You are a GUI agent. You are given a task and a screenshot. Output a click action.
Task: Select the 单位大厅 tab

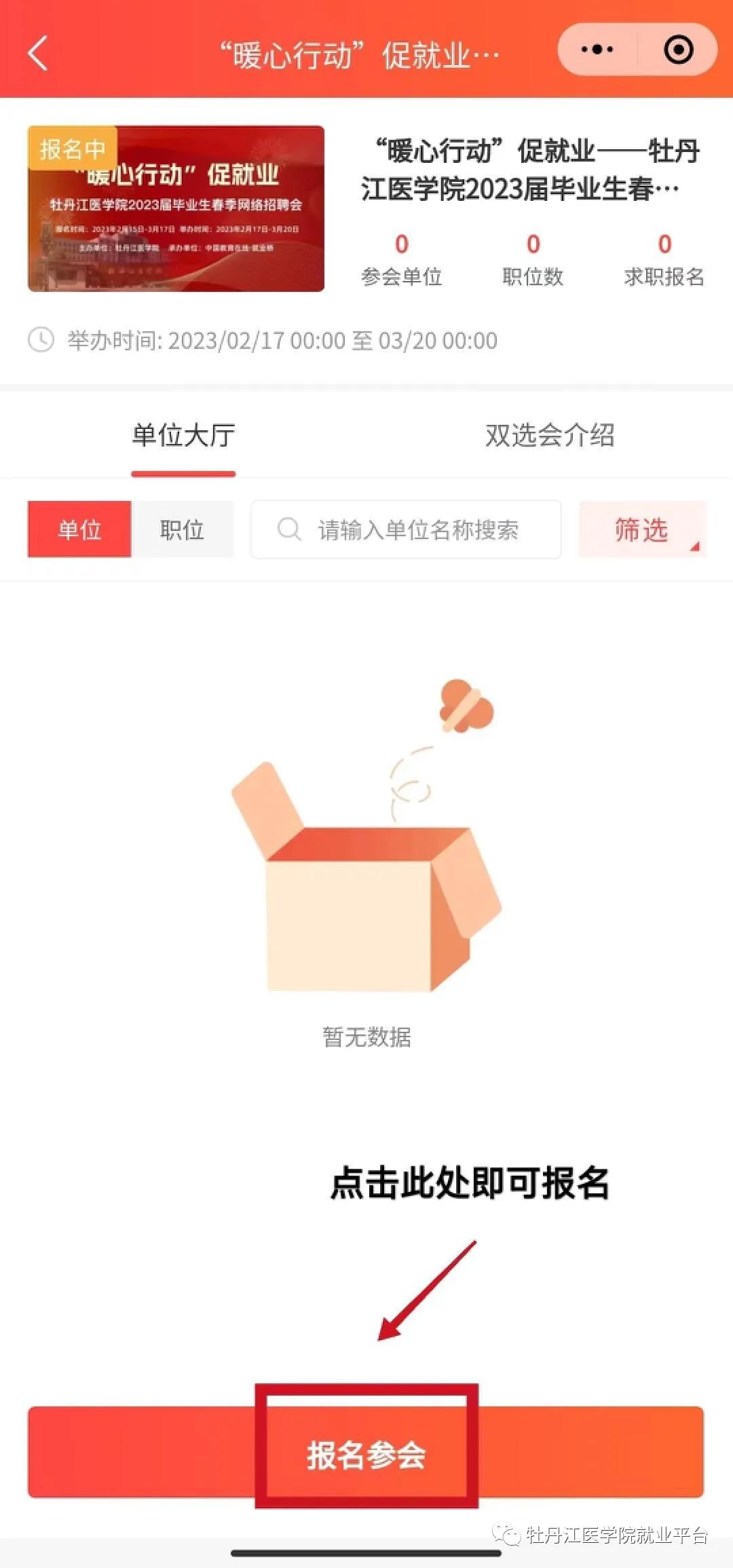click(183, 436)
